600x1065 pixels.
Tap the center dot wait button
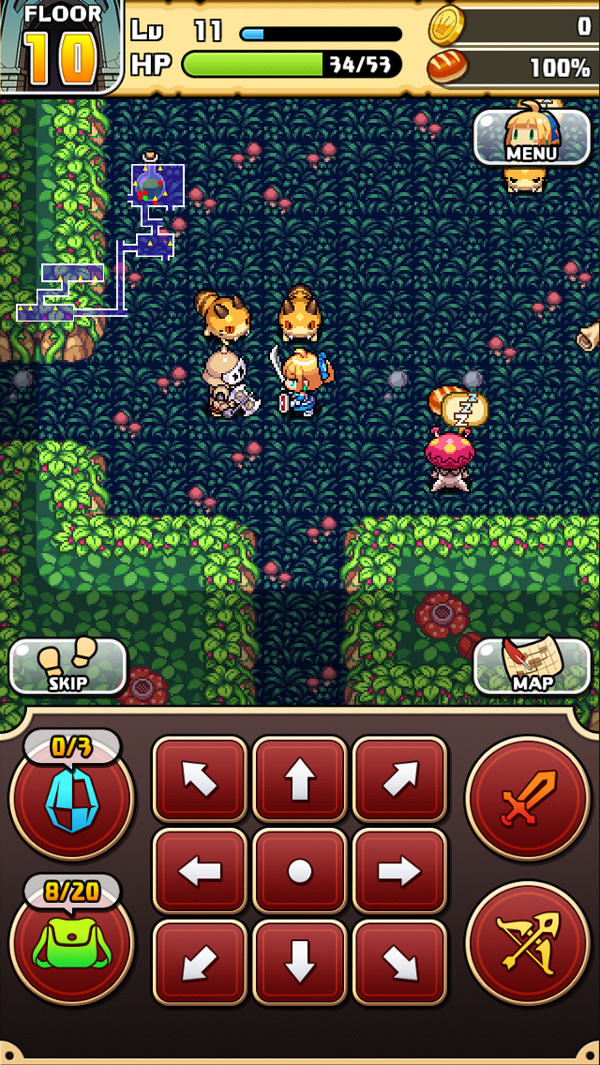tap(300, 872)
